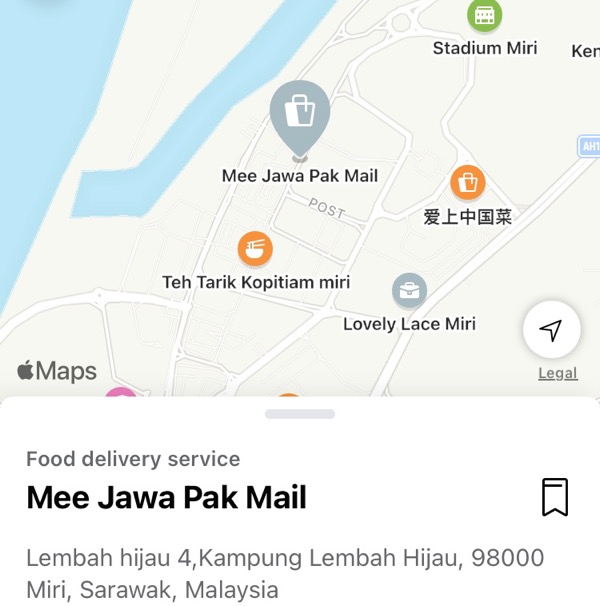Tap the place card grabber handle
The width and height of the screenshot is (600, 606).
click(x=300, y=414)
